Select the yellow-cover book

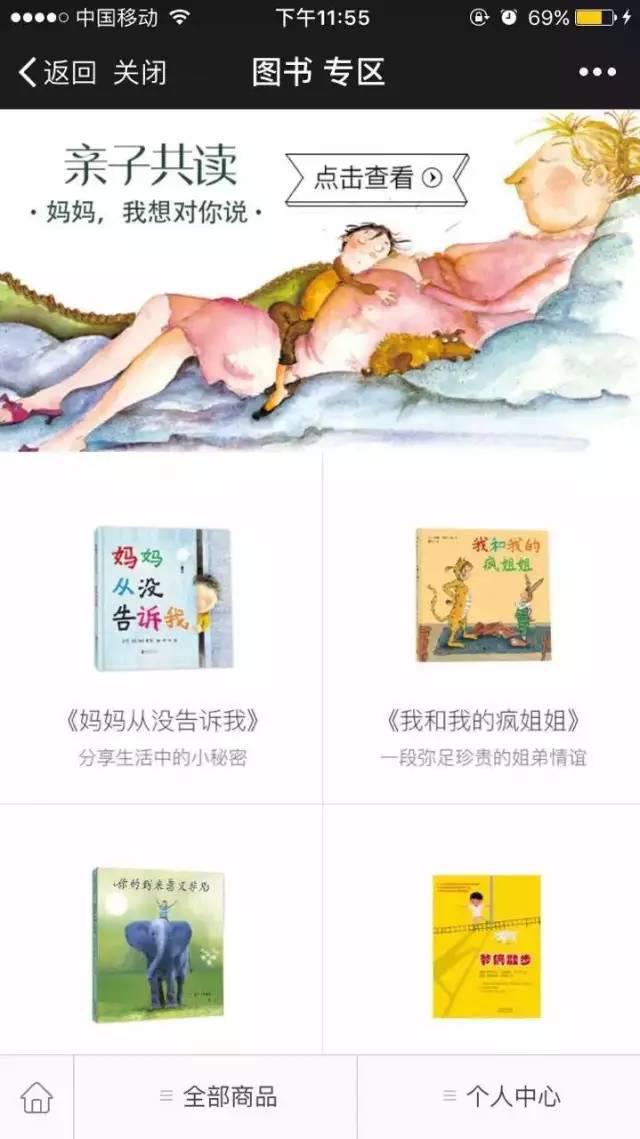pos(486,946)
